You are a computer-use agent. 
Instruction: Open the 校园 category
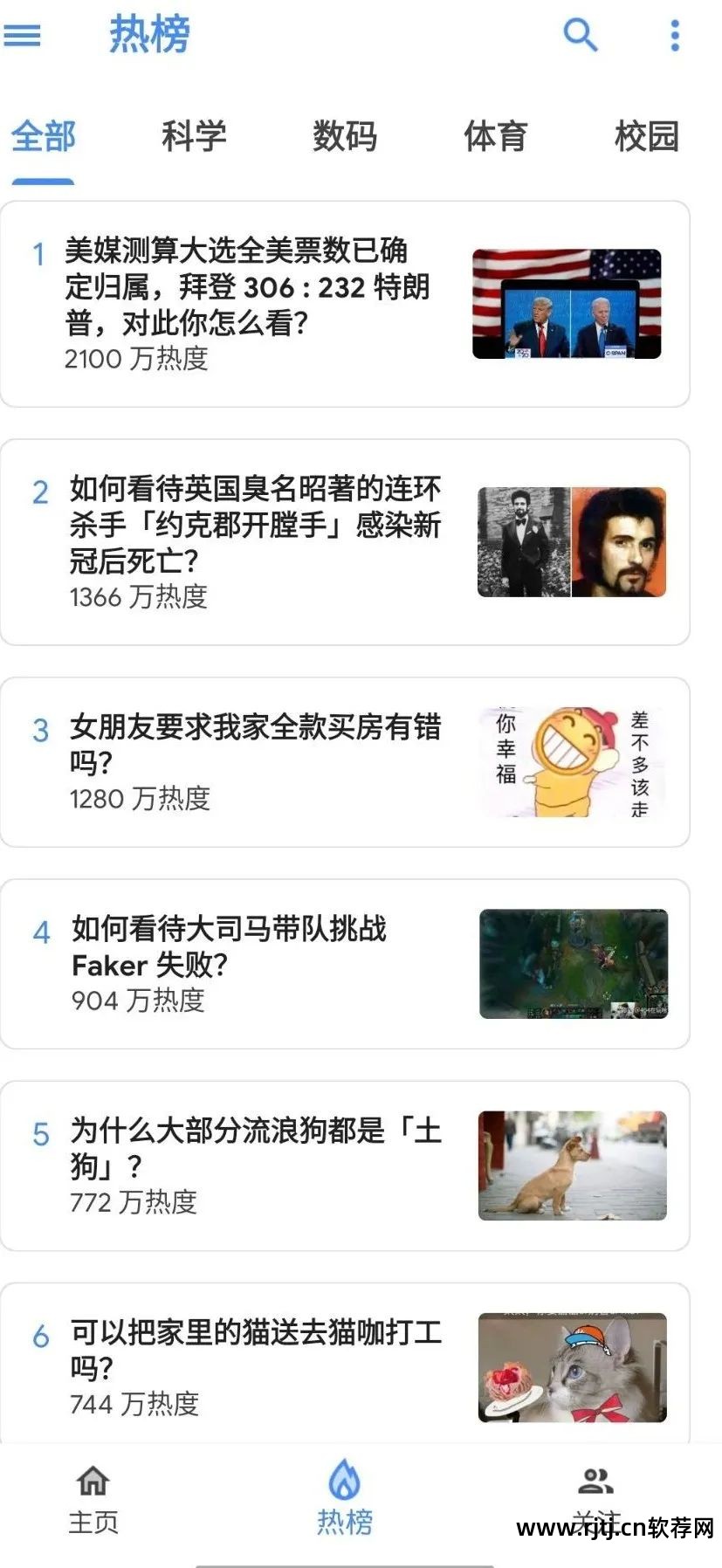tap(647, 137)
